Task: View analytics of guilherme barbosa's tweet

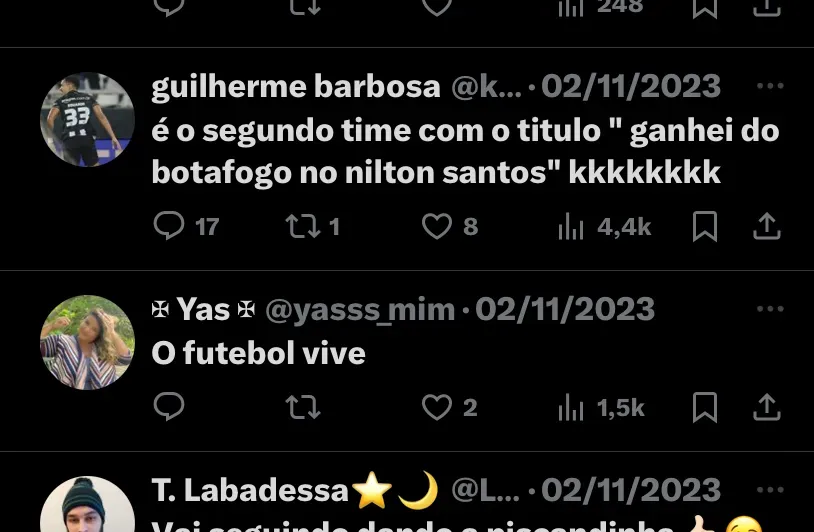Action: [571, 227]
